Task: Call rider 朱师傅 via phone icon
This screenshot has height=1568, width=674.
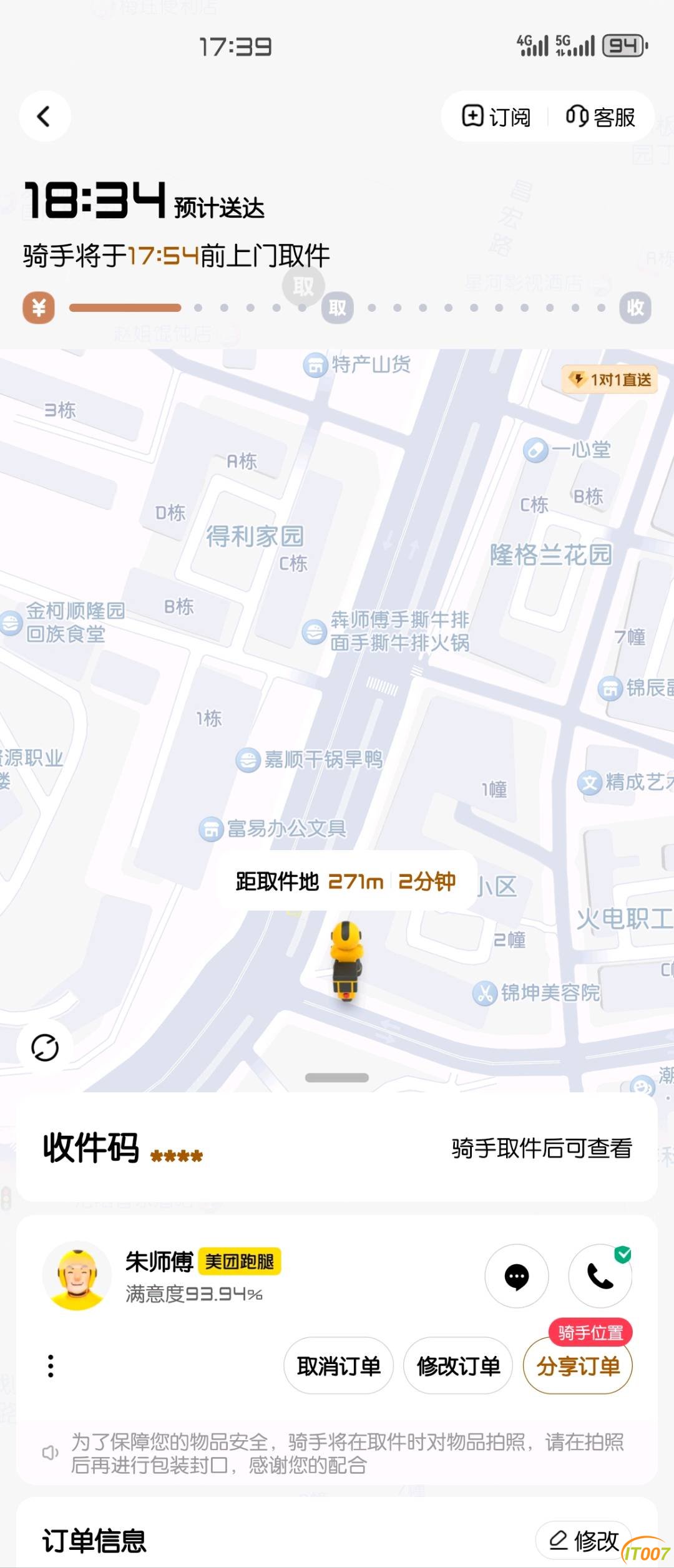Action: click(600, 1276)
